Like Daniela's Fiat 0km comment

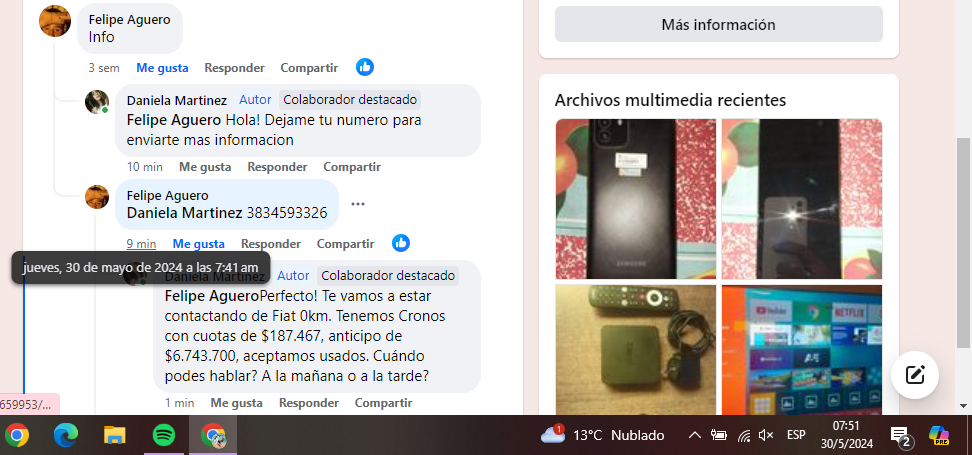pyautogui.click(x=236, y=403)
